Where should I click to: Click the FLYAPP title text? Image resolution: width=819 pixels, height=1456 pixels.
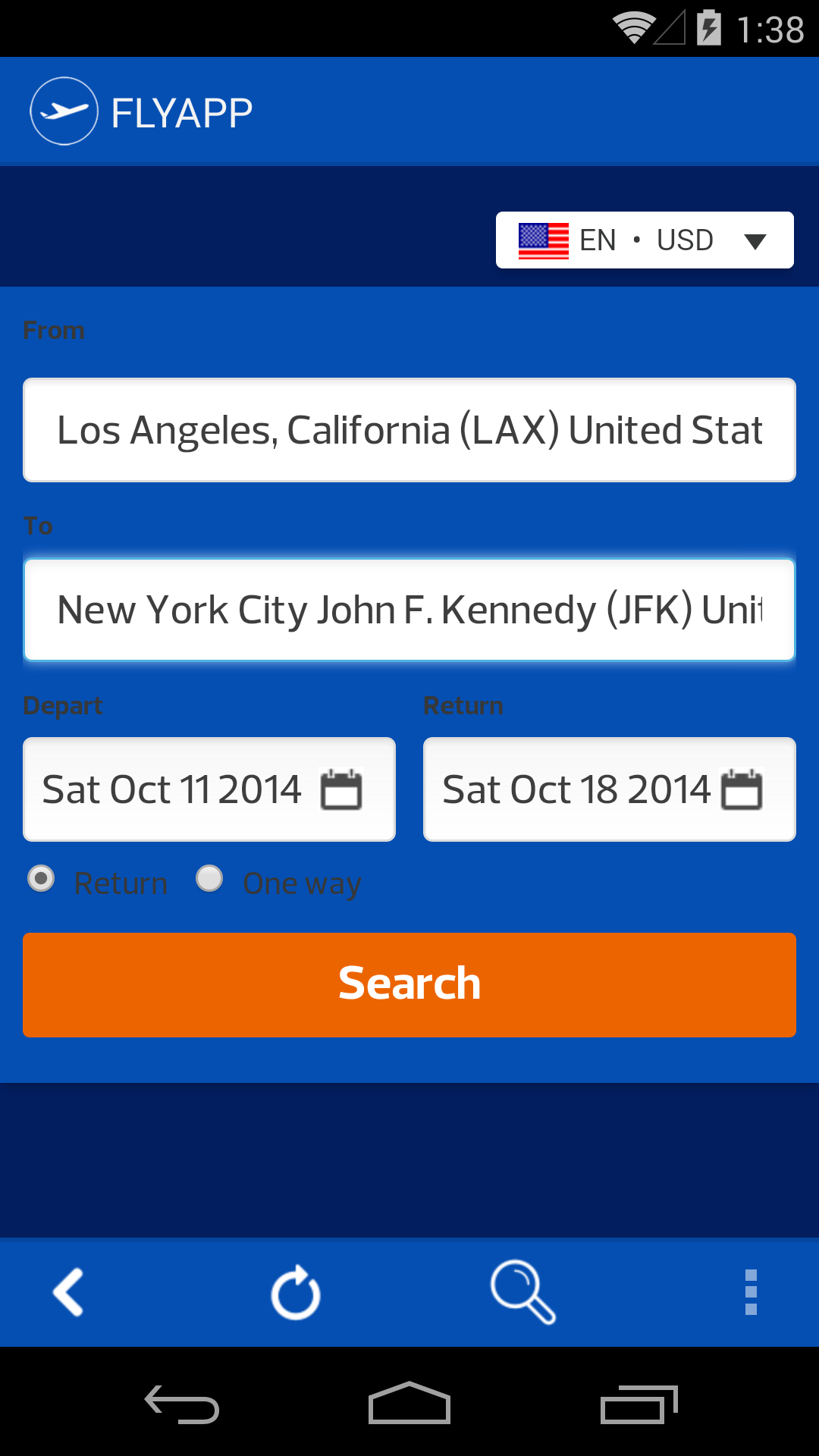coord(182,110)
